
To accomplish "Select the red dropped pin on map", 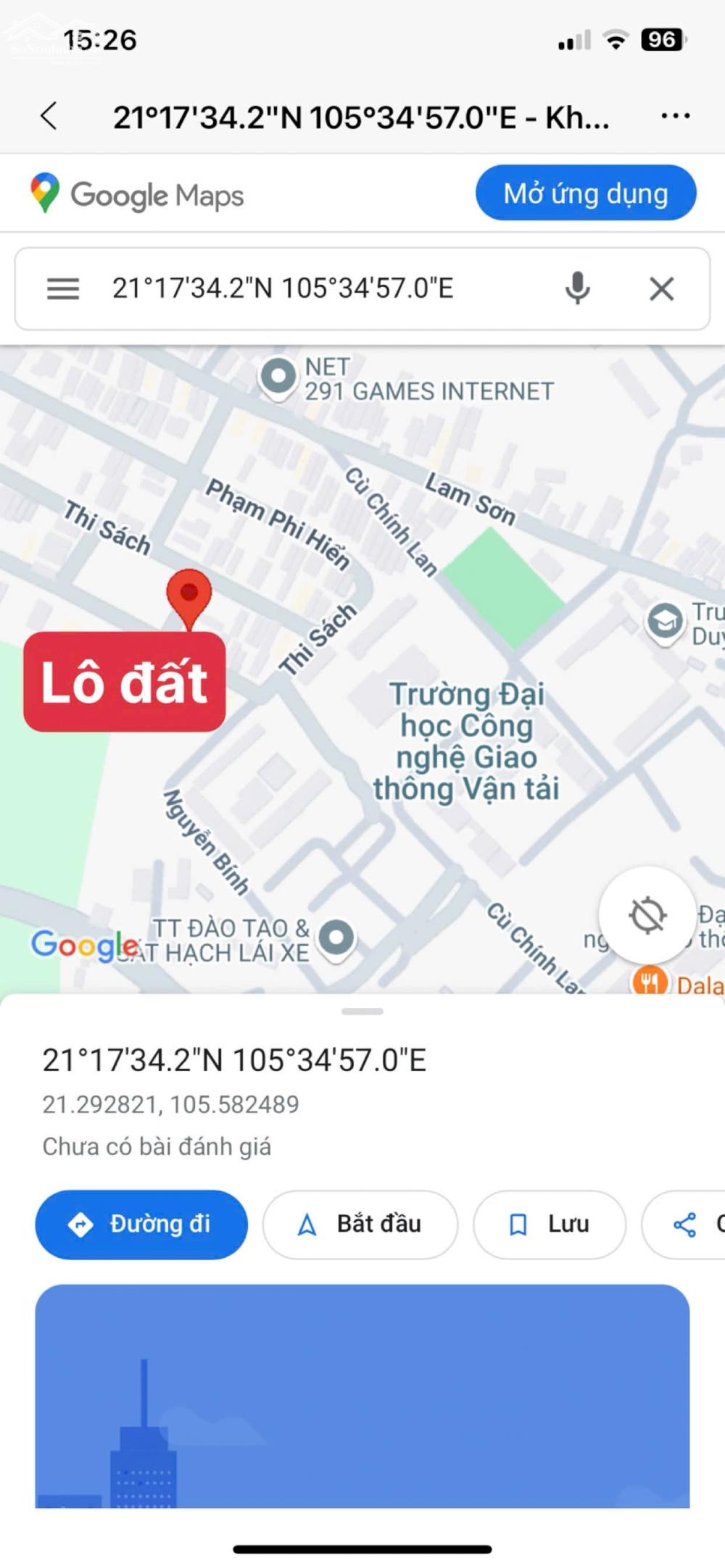I will tap(189, 598).
